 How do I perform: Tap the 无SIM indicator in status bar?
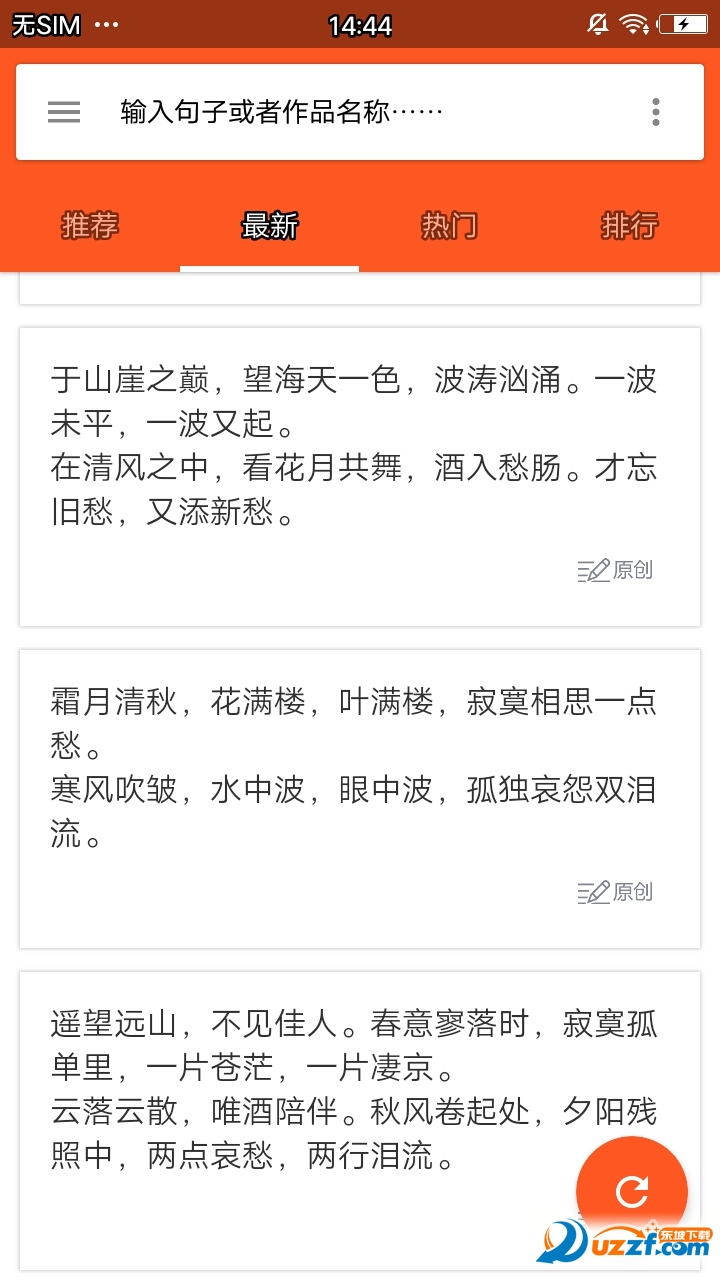pyautogui.click(x=45, y=24)
